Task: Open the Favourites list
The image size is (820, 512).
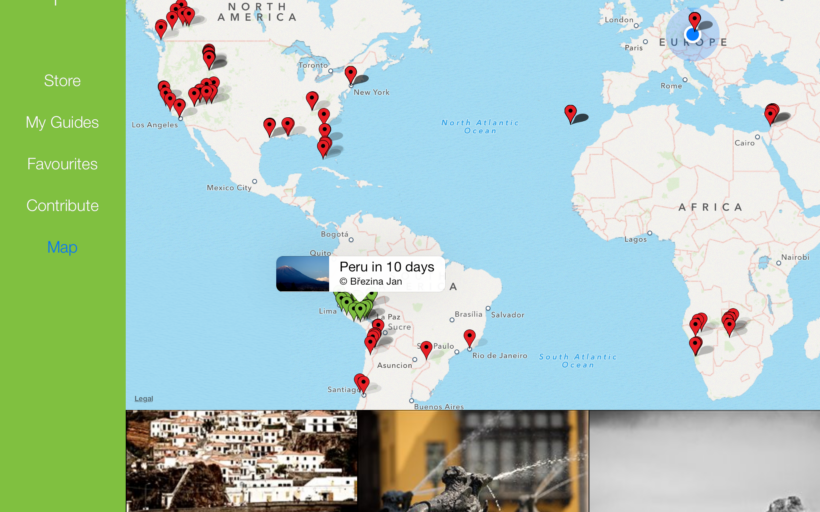Action: 62,164
